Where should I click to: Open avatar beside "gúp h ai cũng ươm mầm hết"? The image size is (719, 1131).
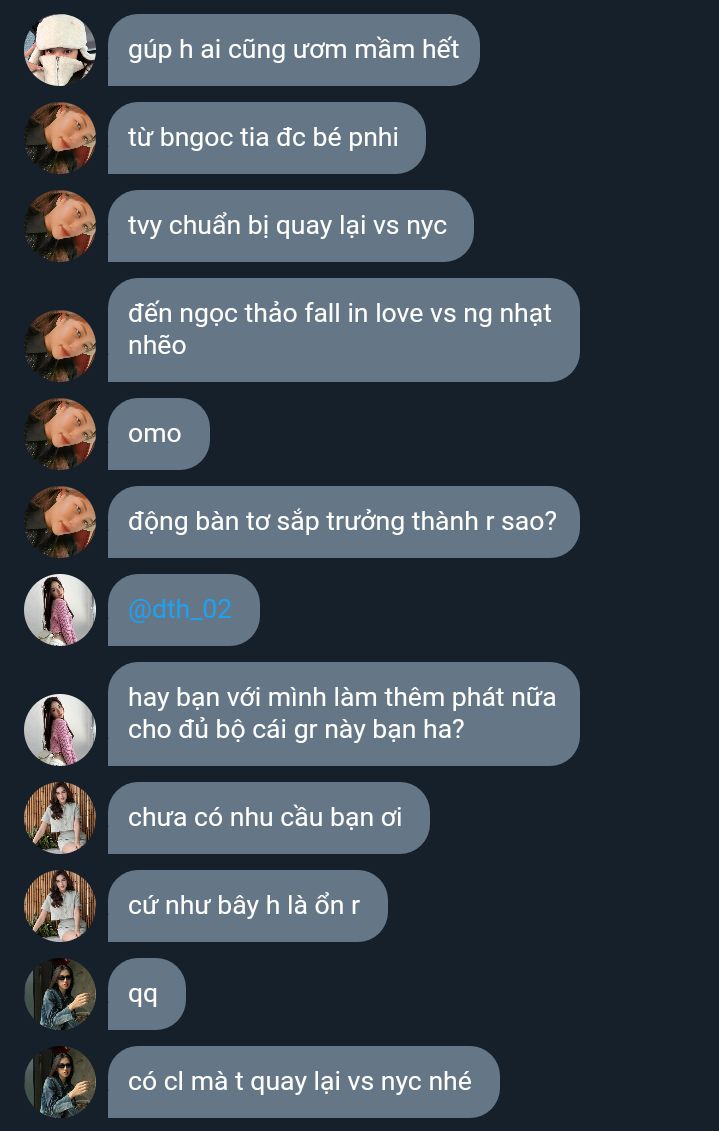click(x=60, y=50)
